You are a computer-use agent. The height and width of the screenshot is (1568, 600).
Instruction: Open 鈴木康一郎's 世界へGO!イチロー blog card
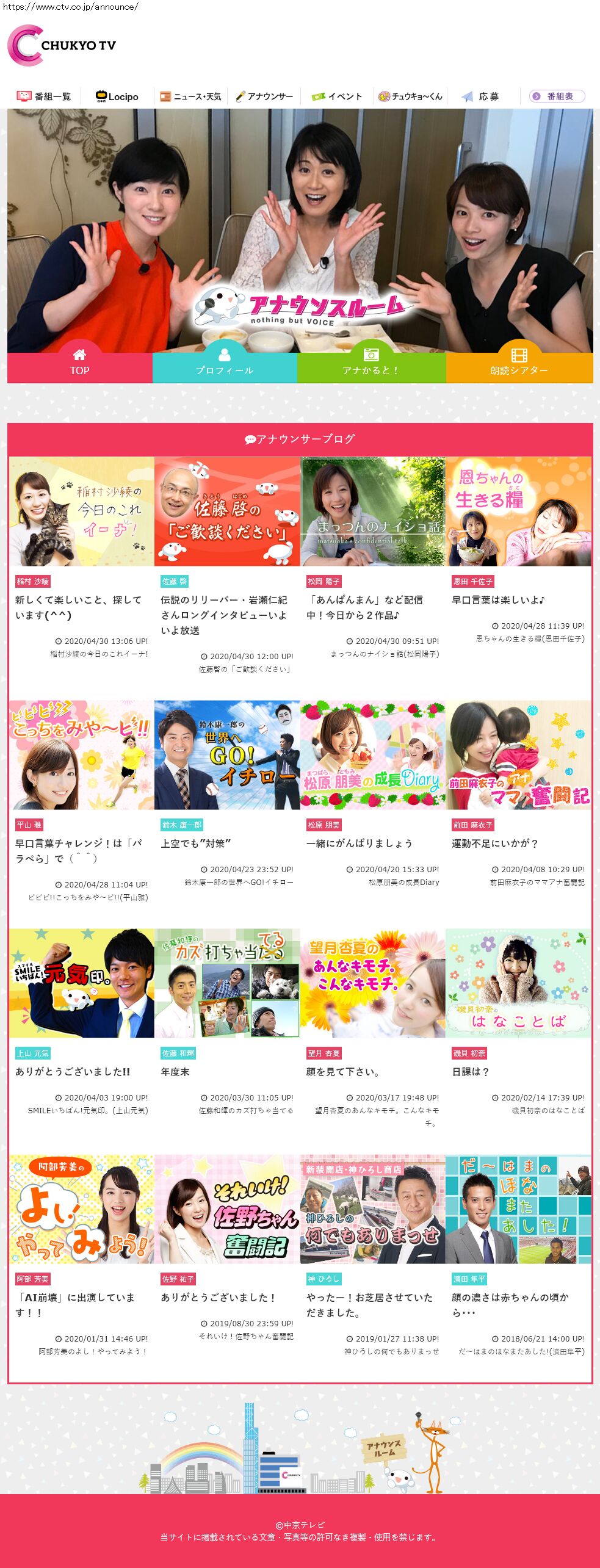coord(227,755)
